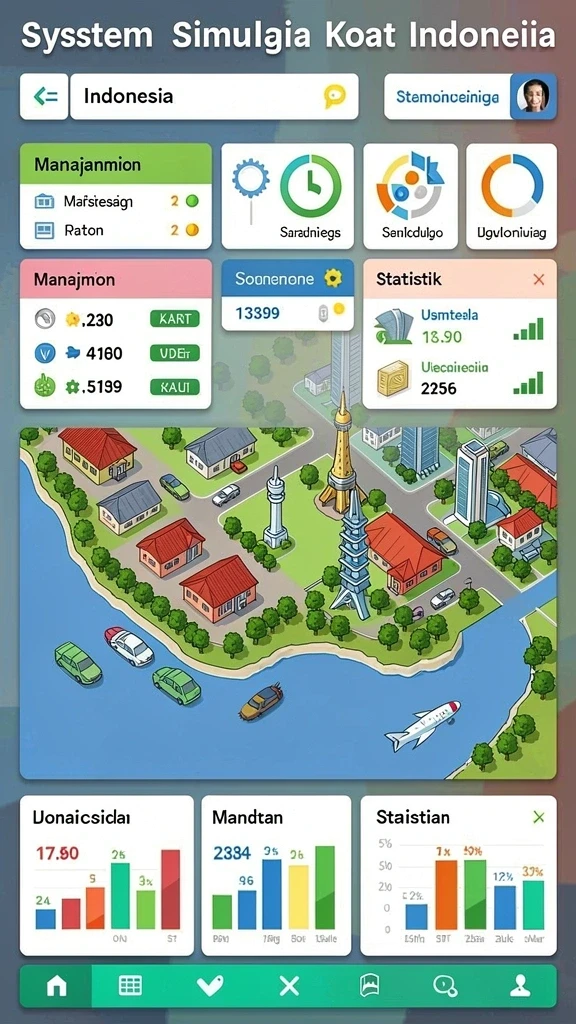Open the Senlcdulgo card
The image size is (576, 1024).
click(x=410, y=196)
